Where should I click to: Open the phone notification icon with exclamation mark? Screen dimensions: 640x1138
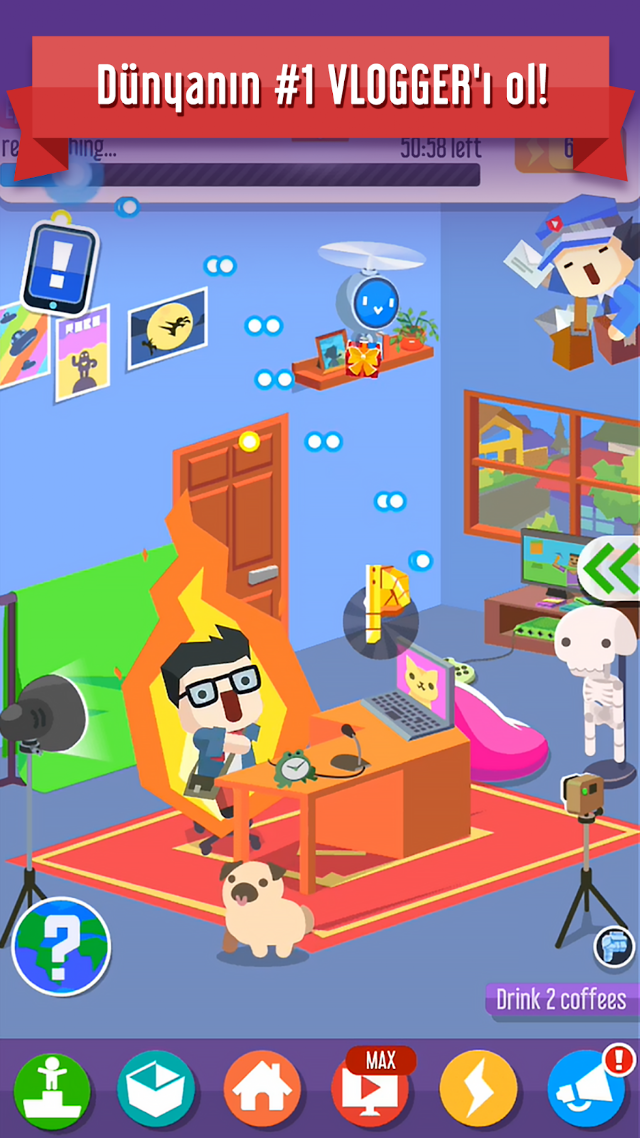click(x=58, y=265)
